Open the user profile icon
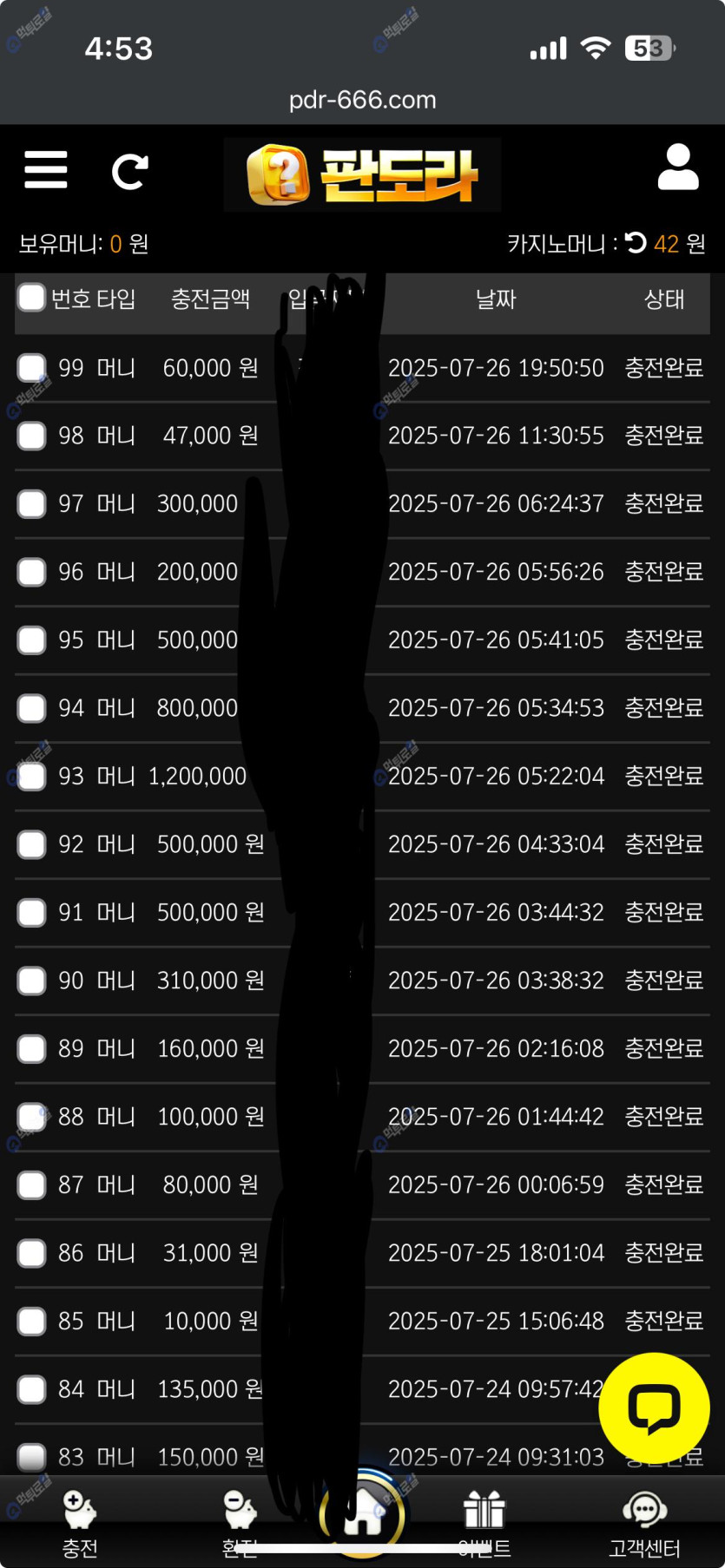The image size is (725, 1568). tap(678, 167)
